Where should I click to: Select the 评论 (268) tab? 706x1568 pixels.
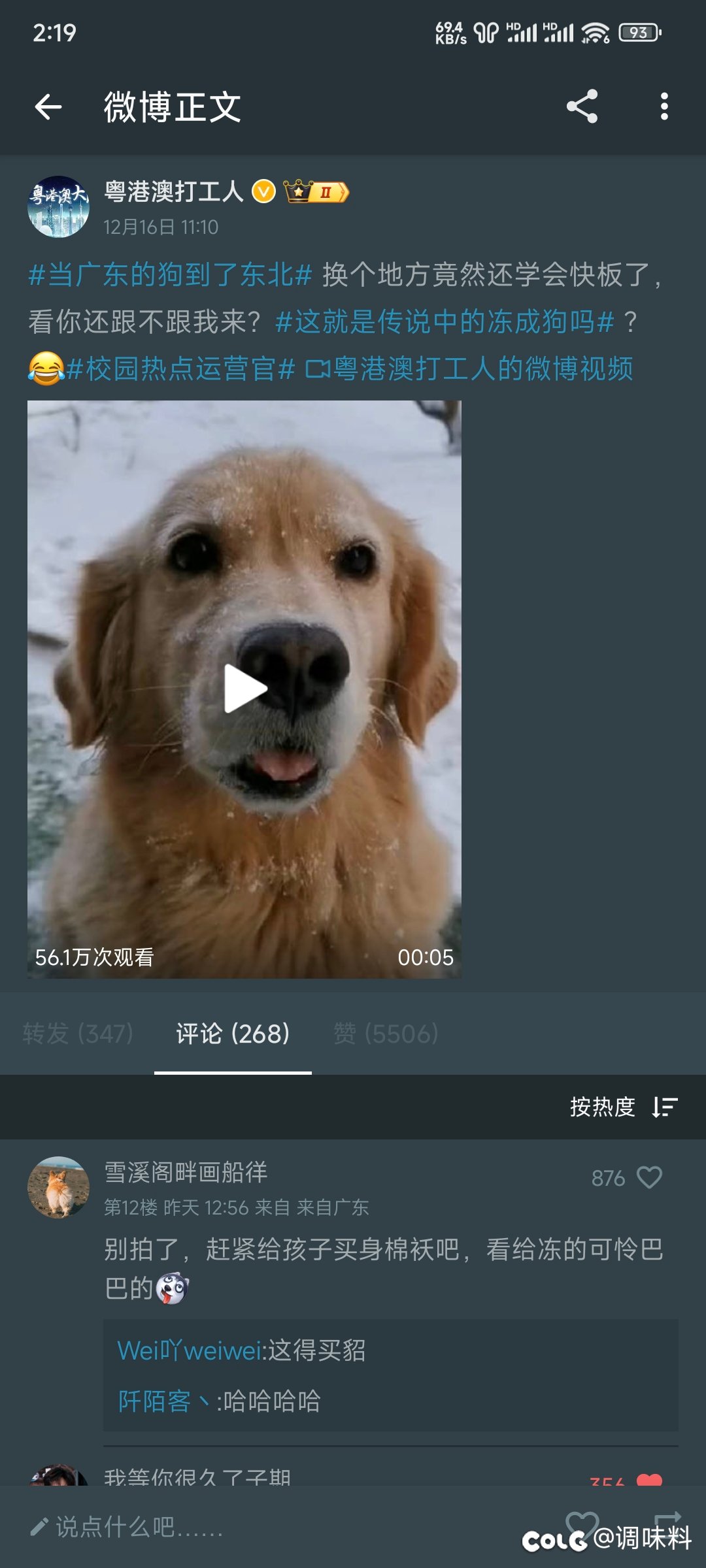tap(233, 1034)
